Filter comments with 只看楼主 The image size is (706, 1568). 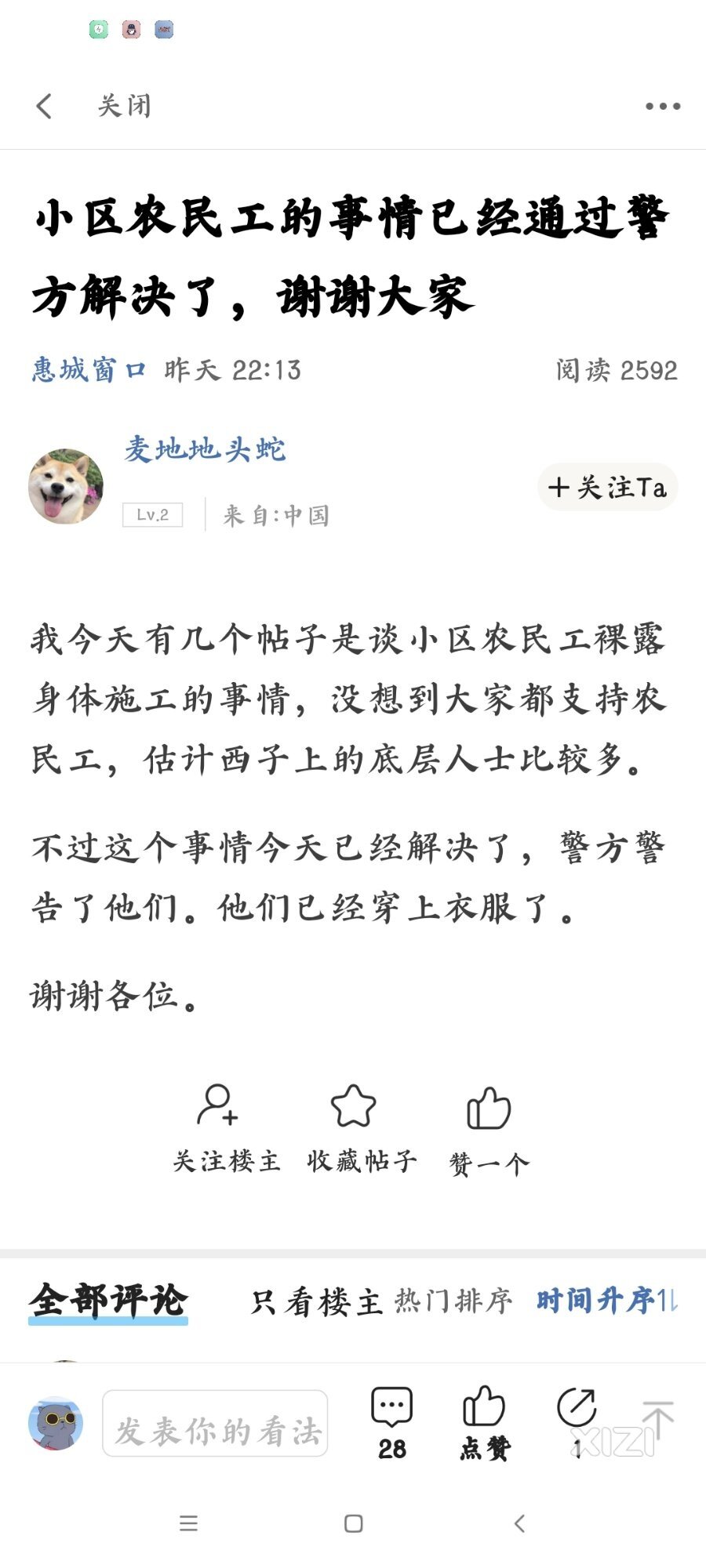(x=316, y=1301)
